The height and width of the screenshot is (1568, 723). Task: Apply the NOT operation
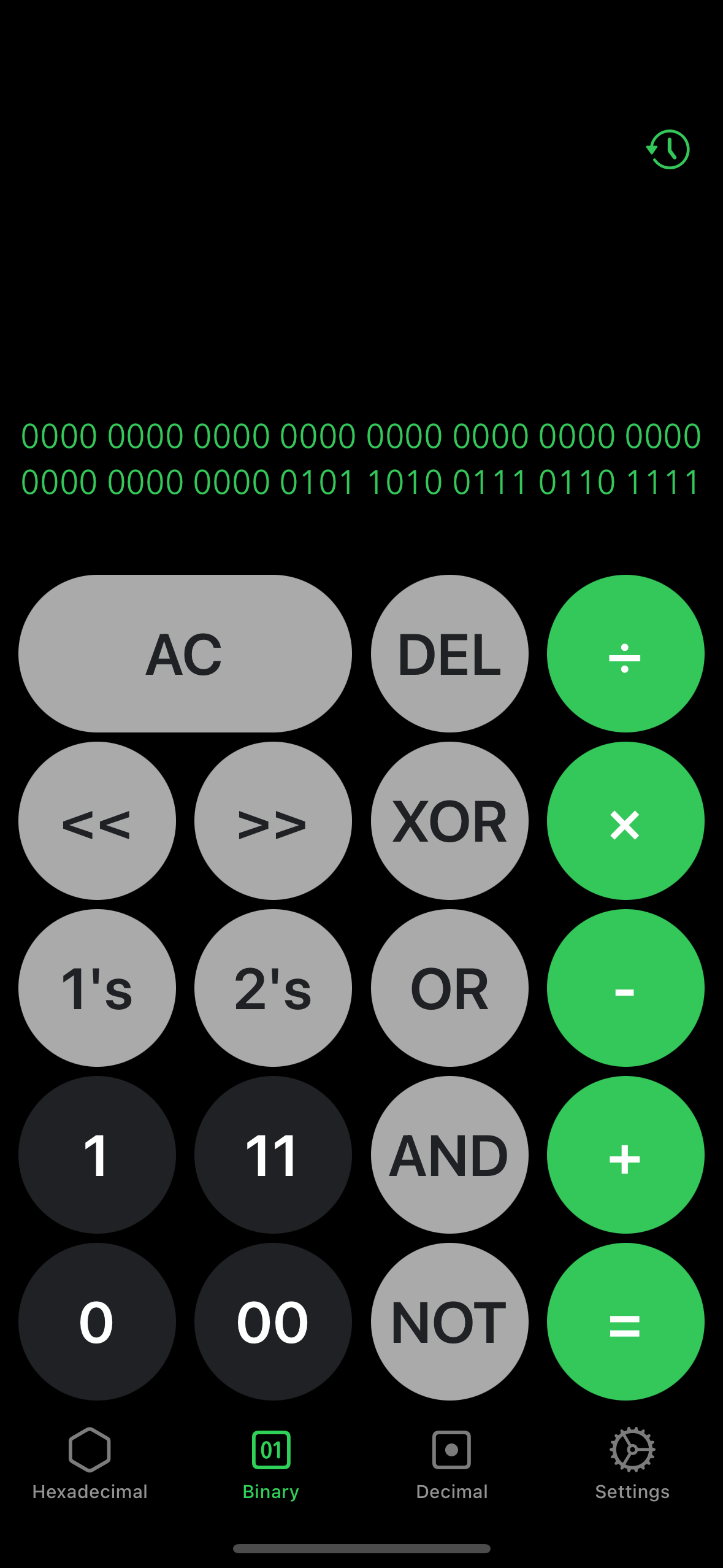click(449, 1321)
